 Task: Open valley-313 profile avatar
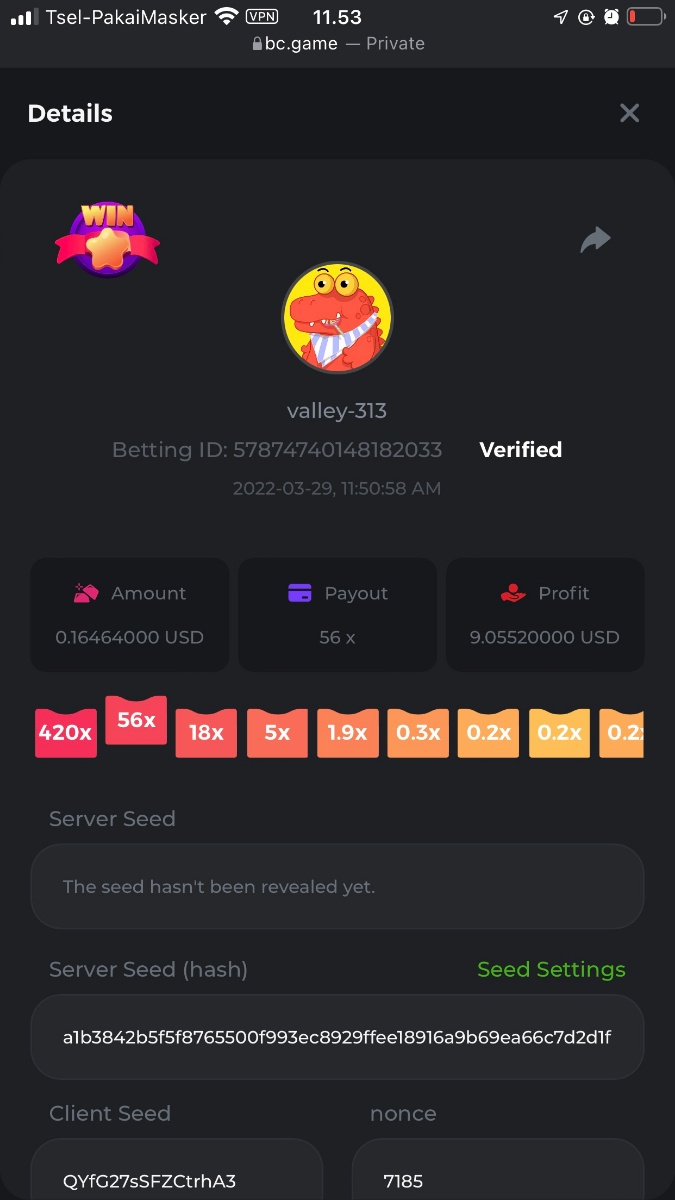pyautogui.click(x=337, y=318)
